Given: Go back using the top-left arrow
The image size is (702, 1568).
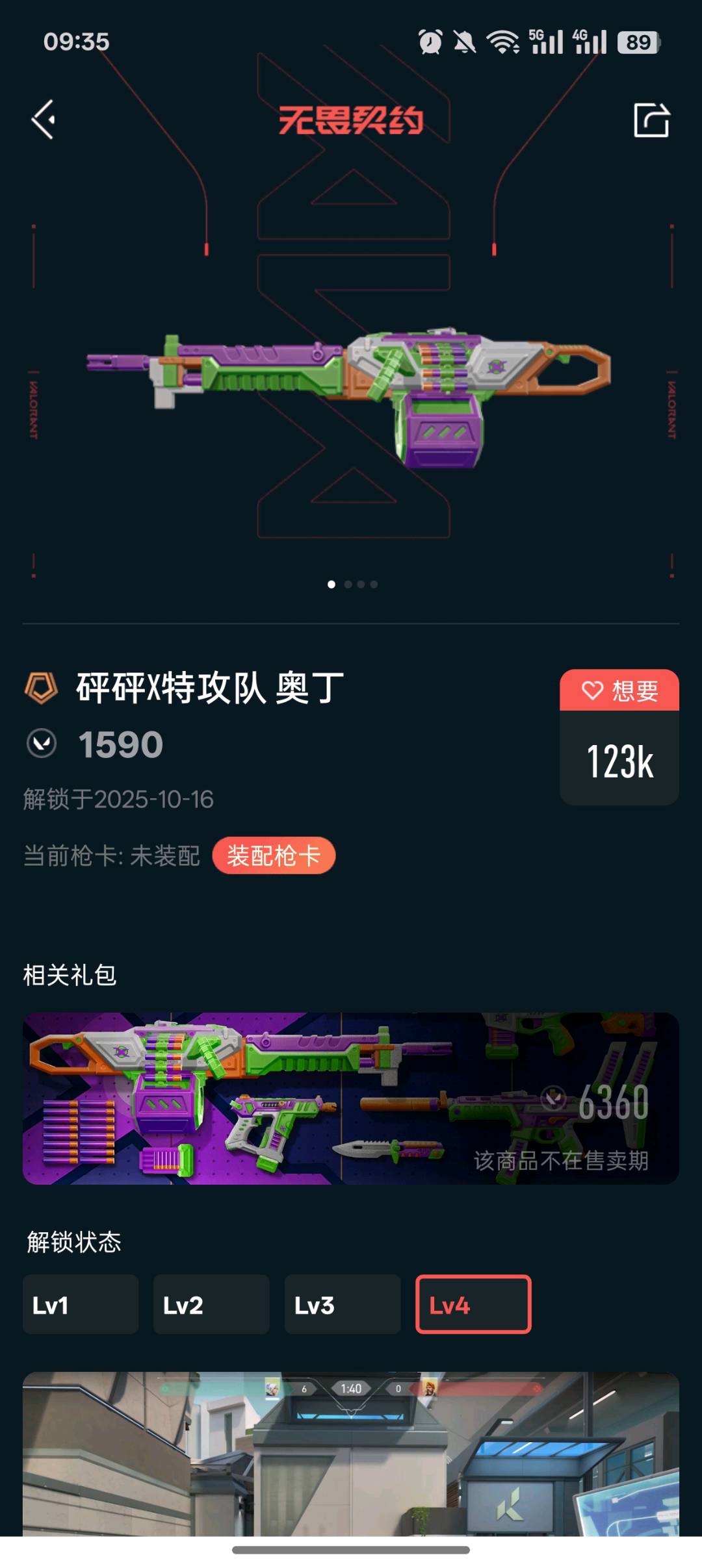Looking at the screenshot, I should pyautogui.click(x=44, y=120).
